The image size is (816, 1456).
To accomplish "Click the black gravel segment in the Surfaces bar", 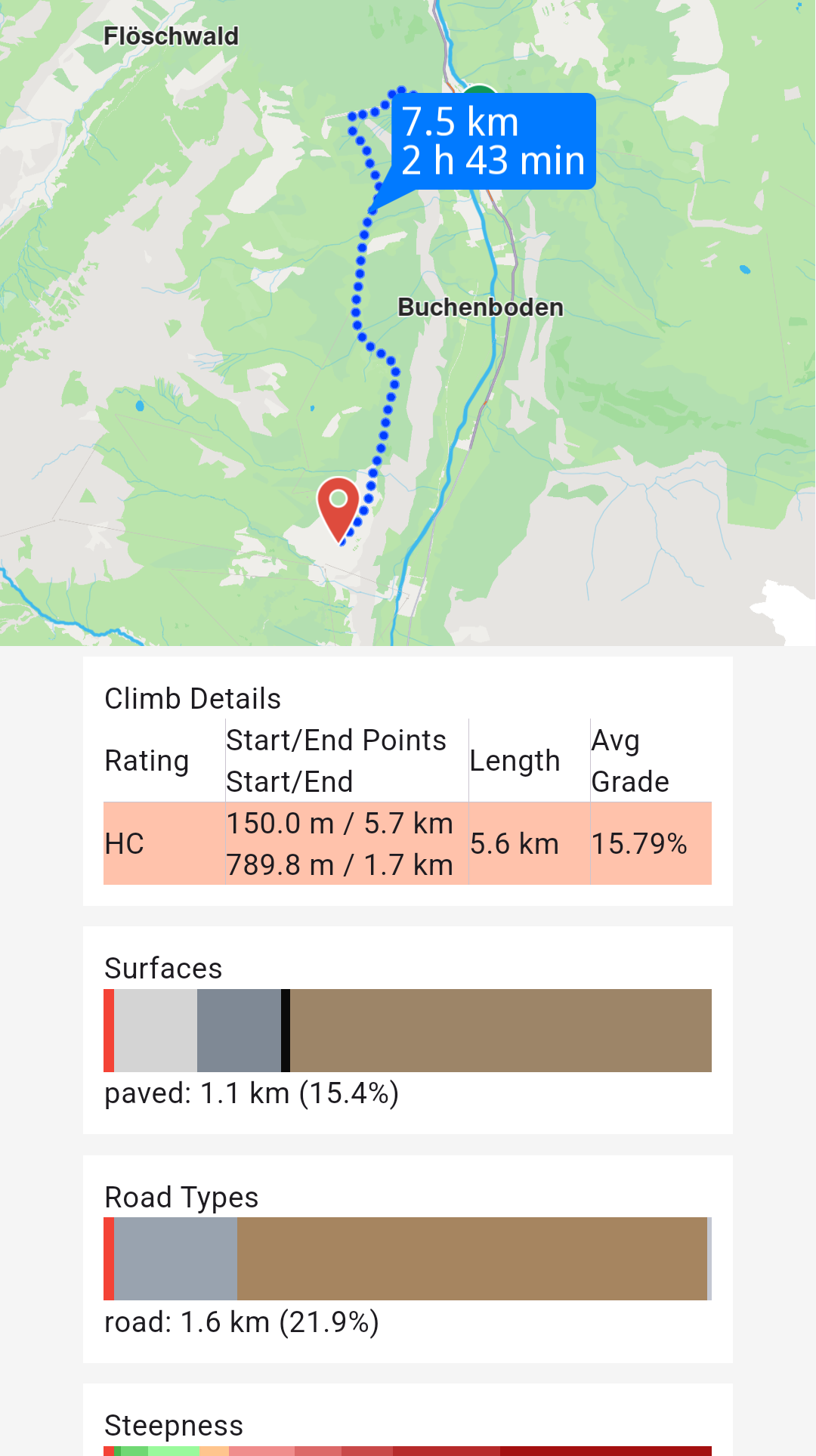I will [x=285, y=1030].
